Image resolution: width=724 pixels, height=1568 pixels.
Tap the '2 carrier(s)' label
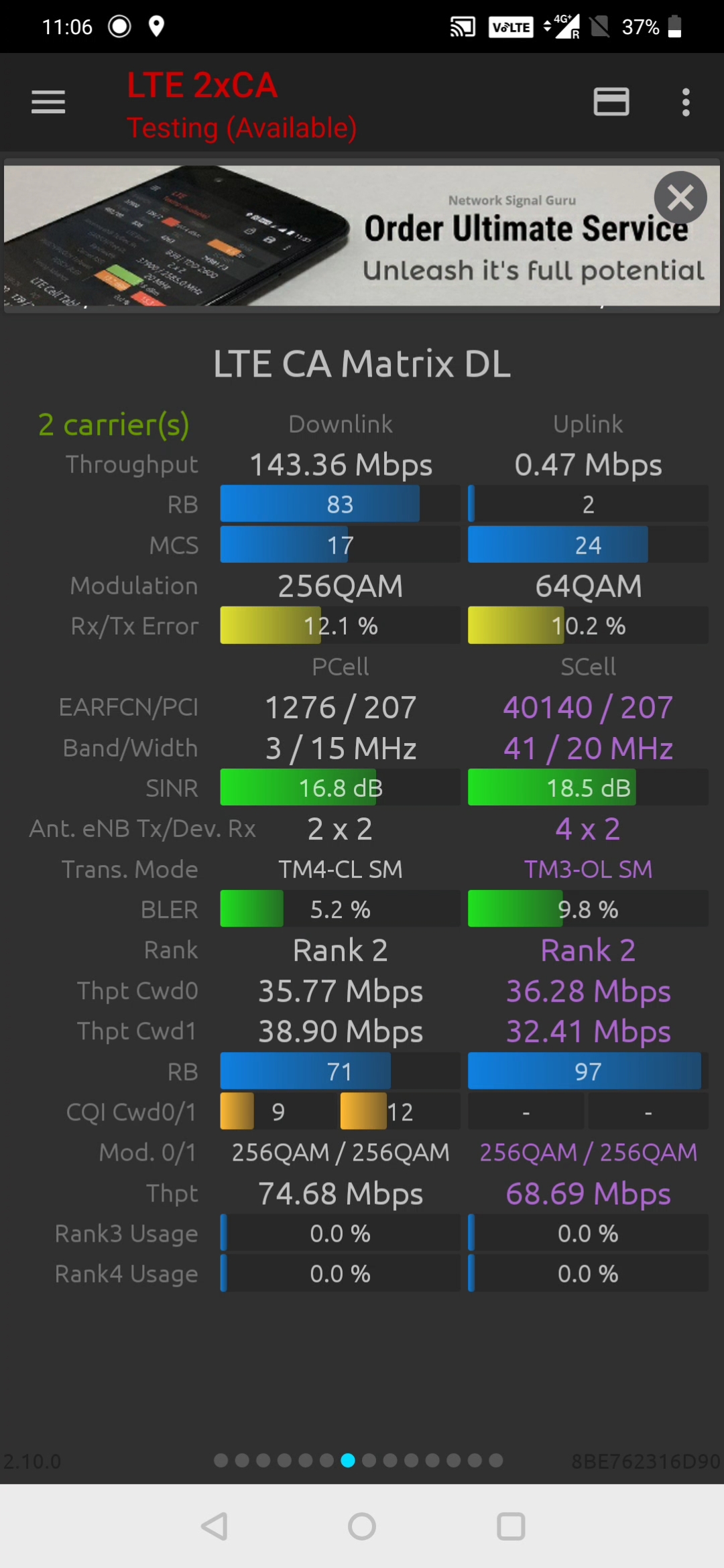coord(114,424)
